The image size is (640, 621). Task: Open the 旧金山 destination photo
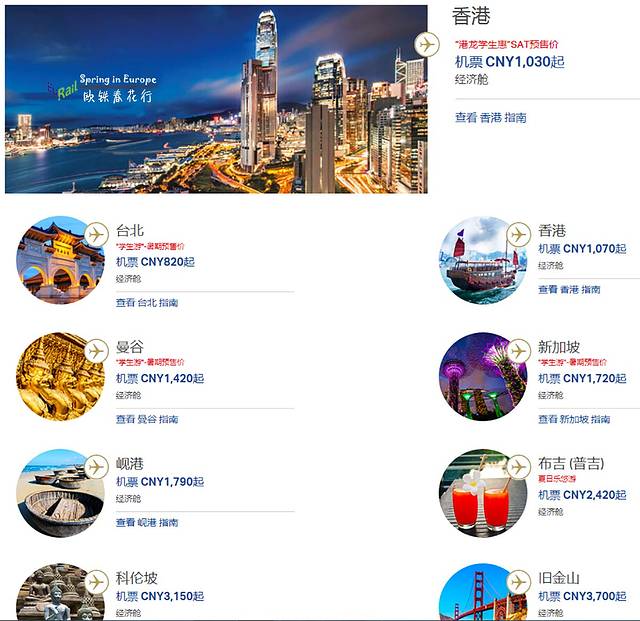482,594
